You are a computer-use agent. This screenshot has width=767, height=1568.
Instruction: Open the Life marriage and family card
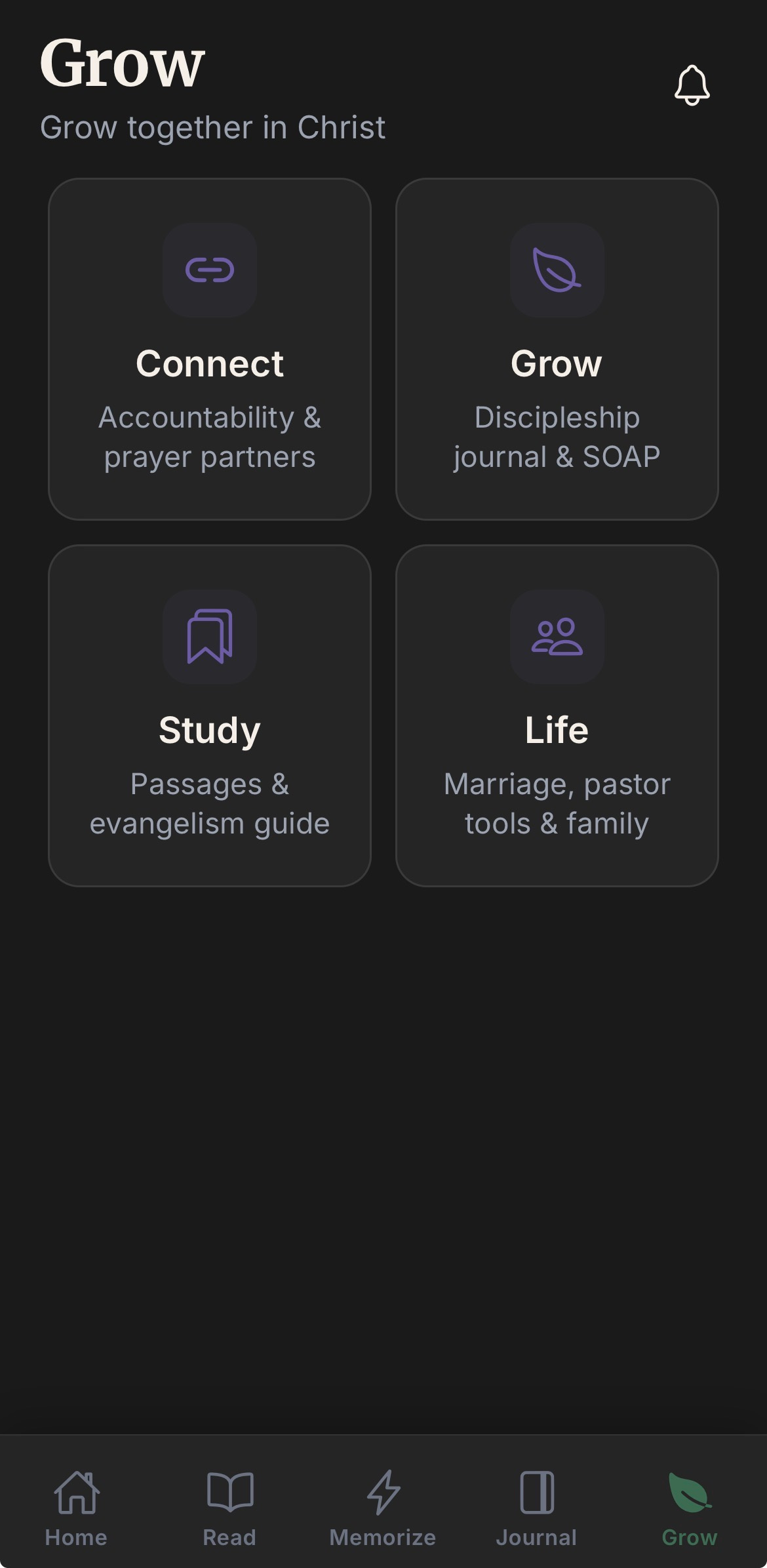pos(557,715)
